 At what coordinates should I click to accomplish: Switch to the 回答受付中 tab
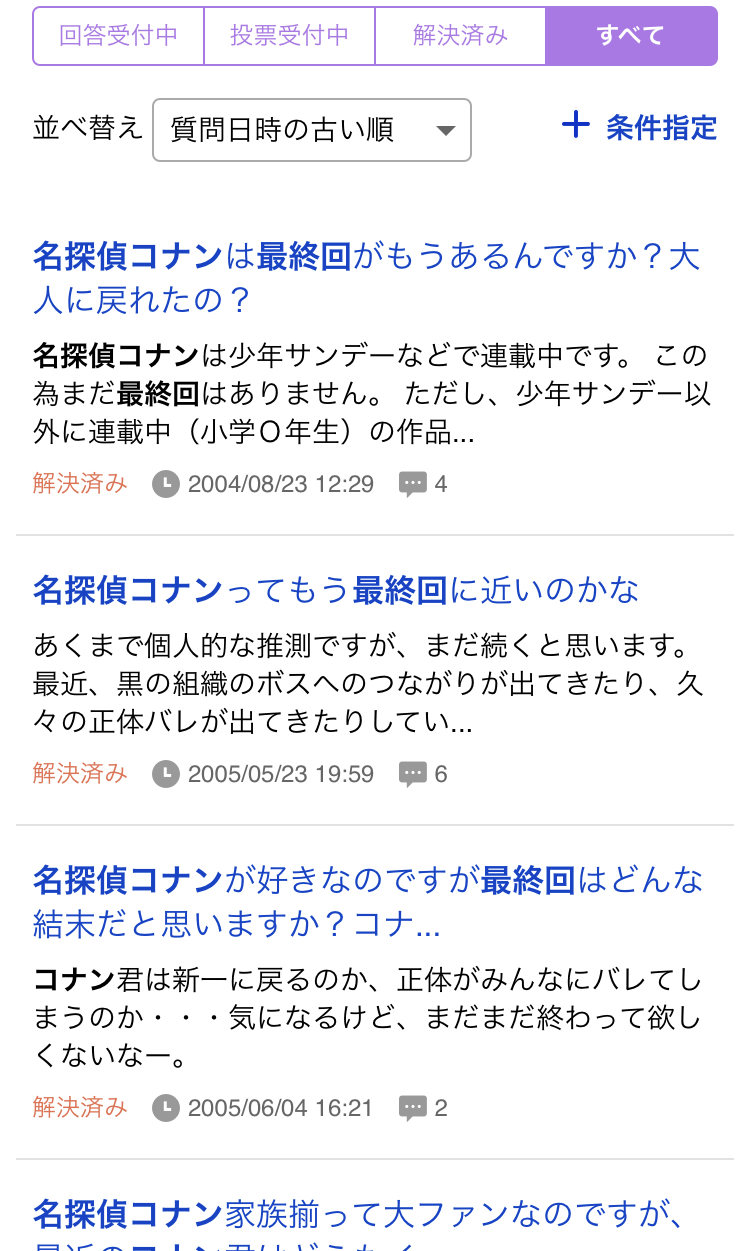(119, 36)
